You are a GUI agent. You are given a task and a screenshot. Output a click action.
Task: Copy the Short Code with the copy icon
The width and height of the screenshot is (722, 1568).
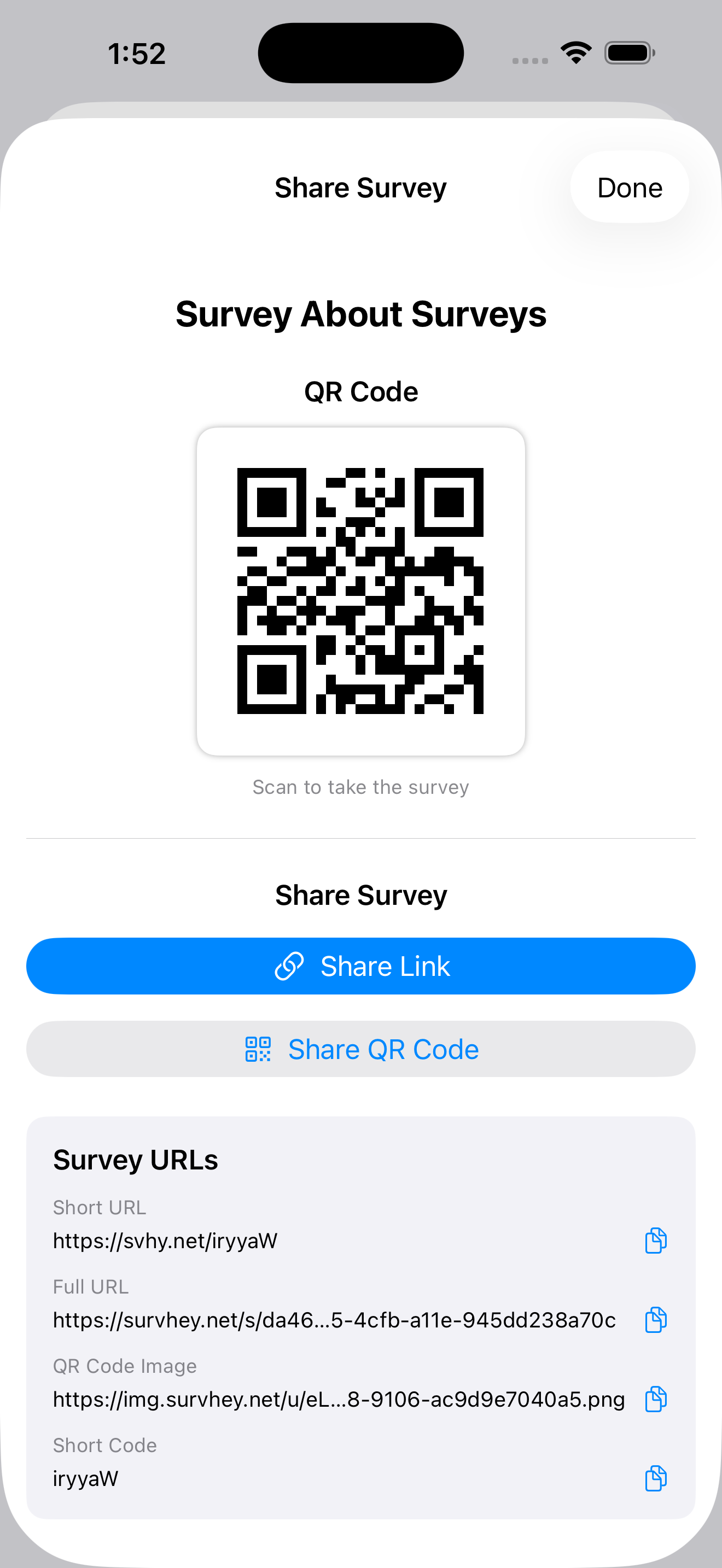pos(656,1479)
